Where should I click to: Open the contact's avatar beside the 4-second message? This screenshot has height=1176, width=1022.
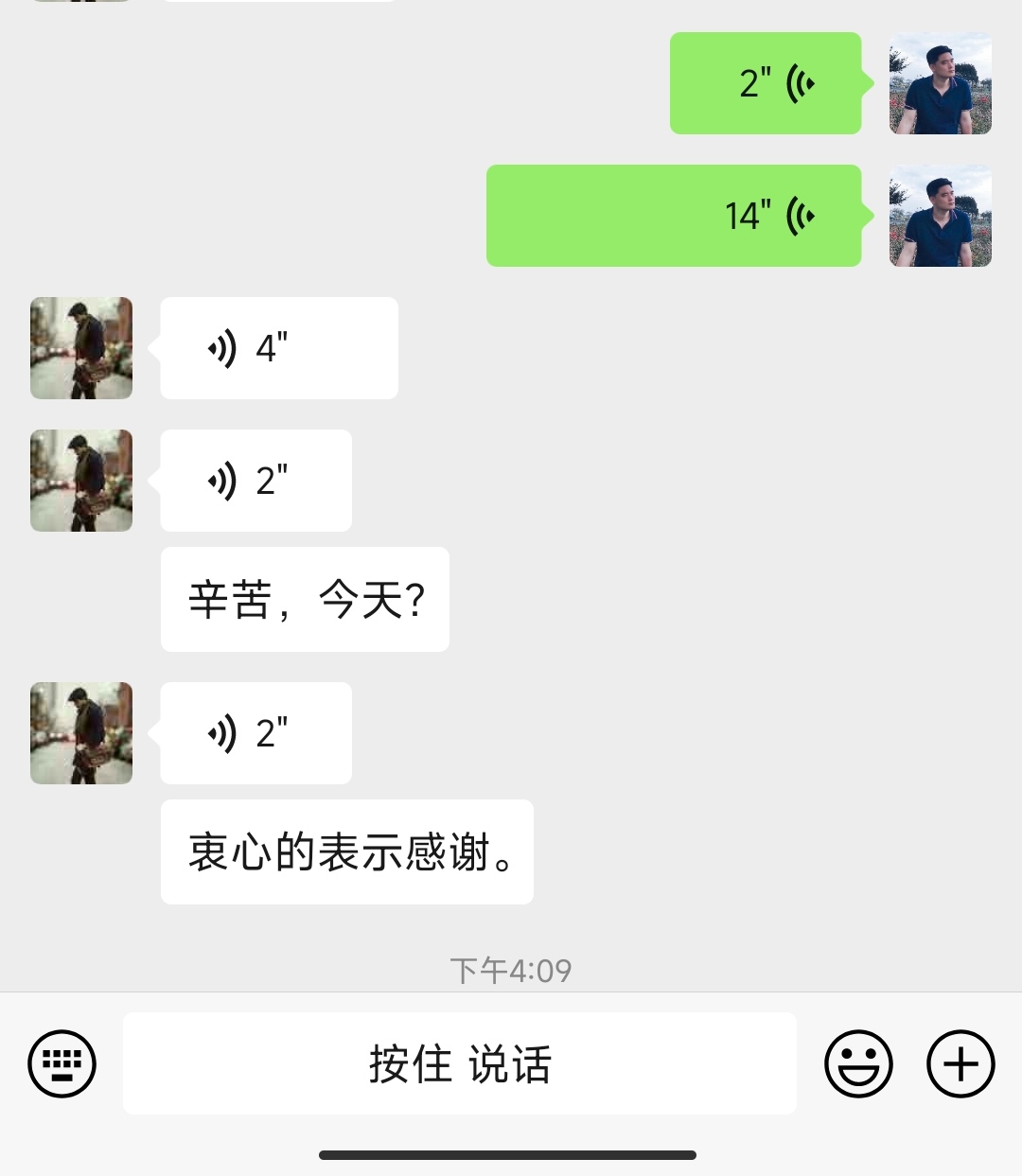pyautogui.click(x=81, y=348)
